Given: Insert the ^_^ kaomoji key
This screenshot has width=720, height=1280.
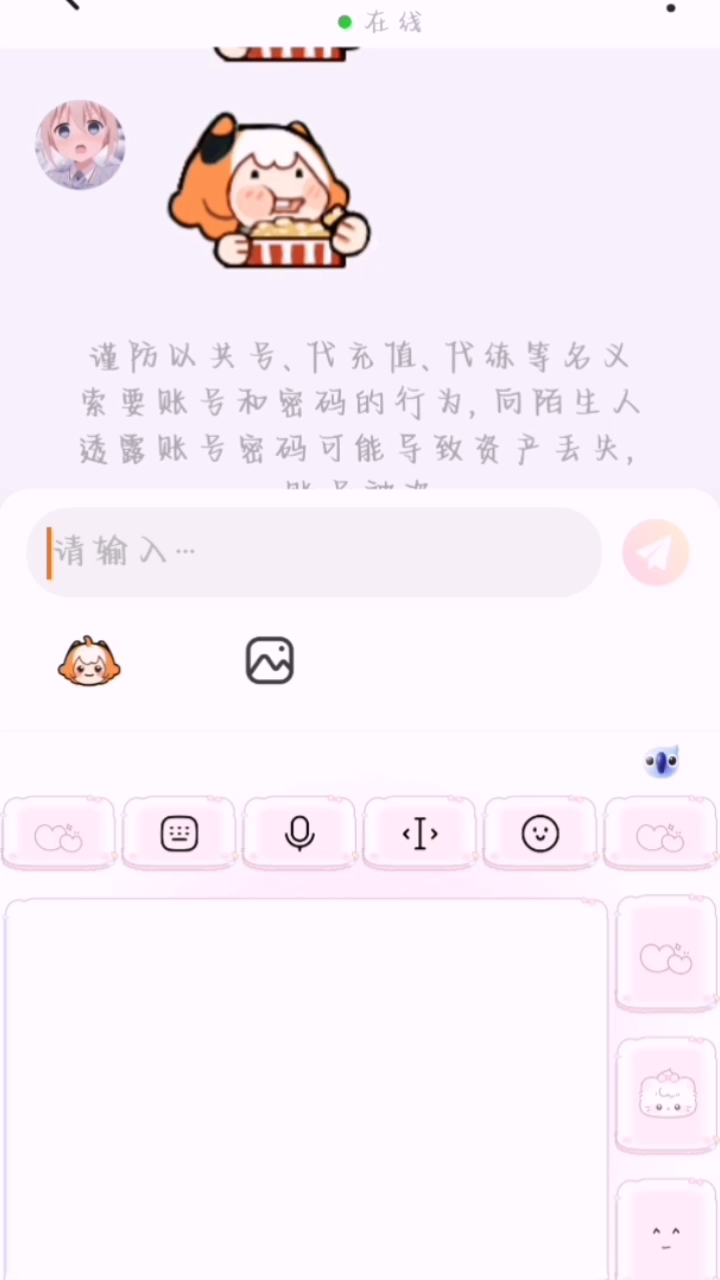Looking at the screenshot, I should pyautogui.click(x=666, y=1235).
